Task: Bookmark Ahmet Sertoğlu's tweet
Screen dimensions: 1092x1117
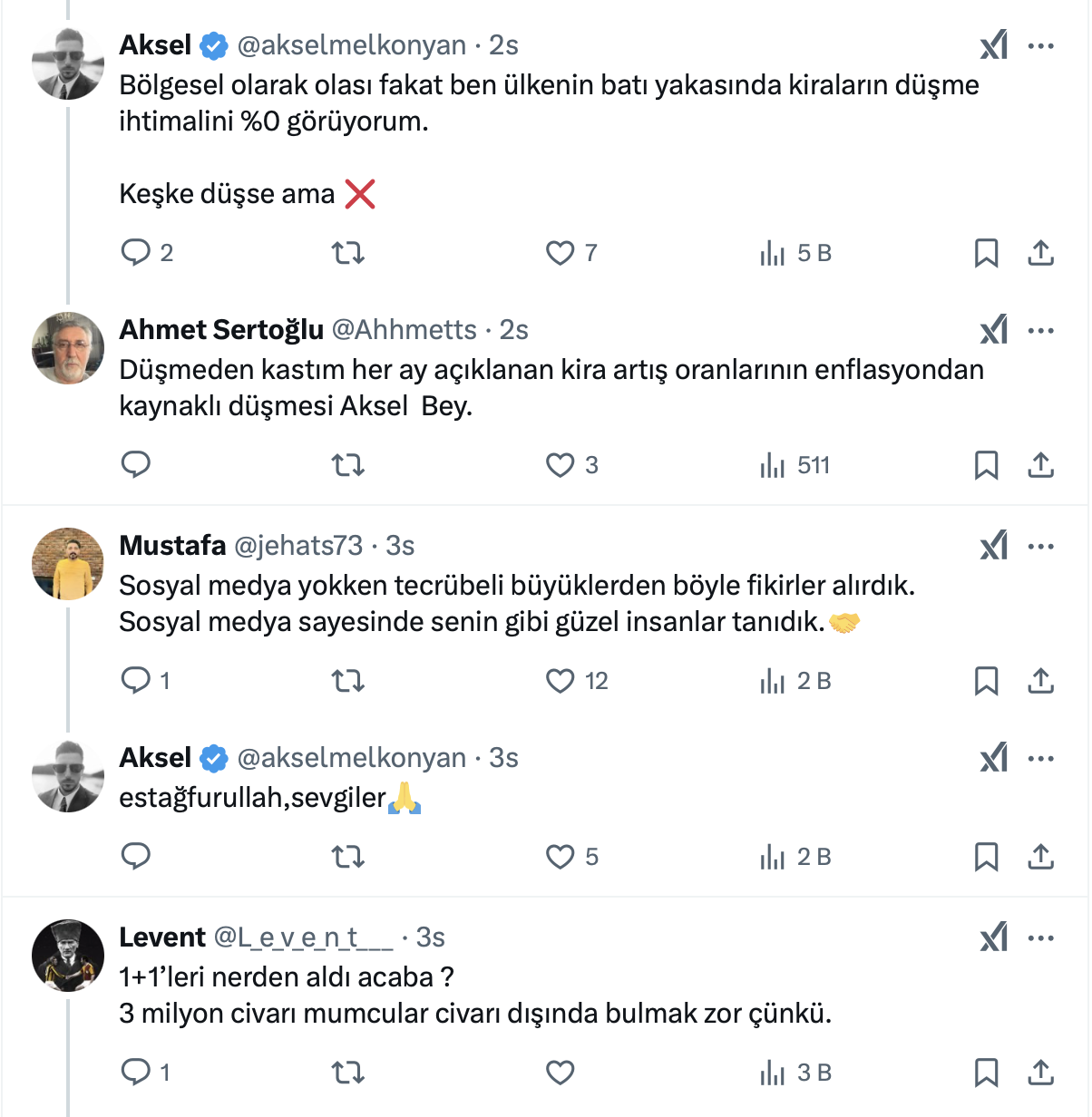Action: click(986, 465)
